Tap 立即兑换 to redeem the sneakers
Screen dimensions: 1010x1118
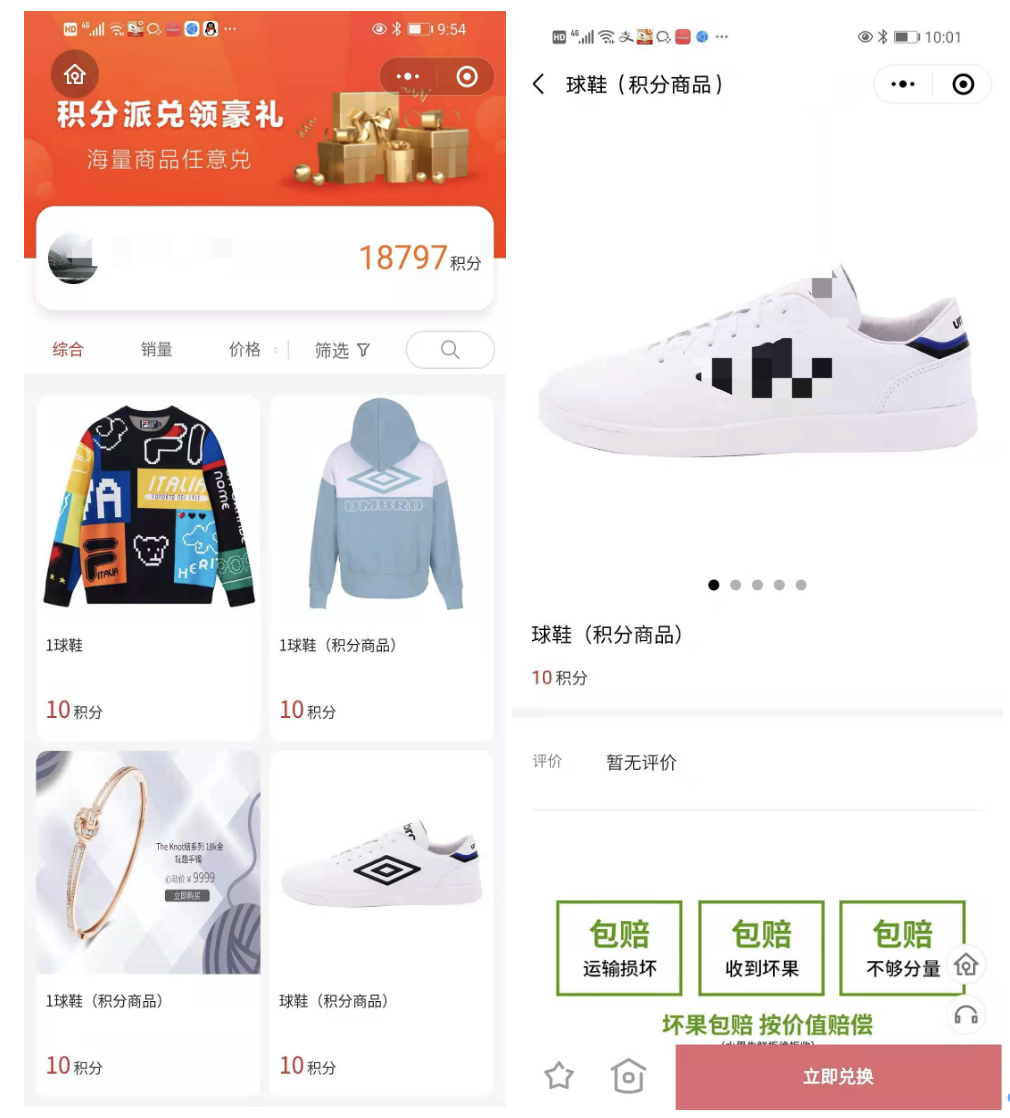tap(838, 1077)
